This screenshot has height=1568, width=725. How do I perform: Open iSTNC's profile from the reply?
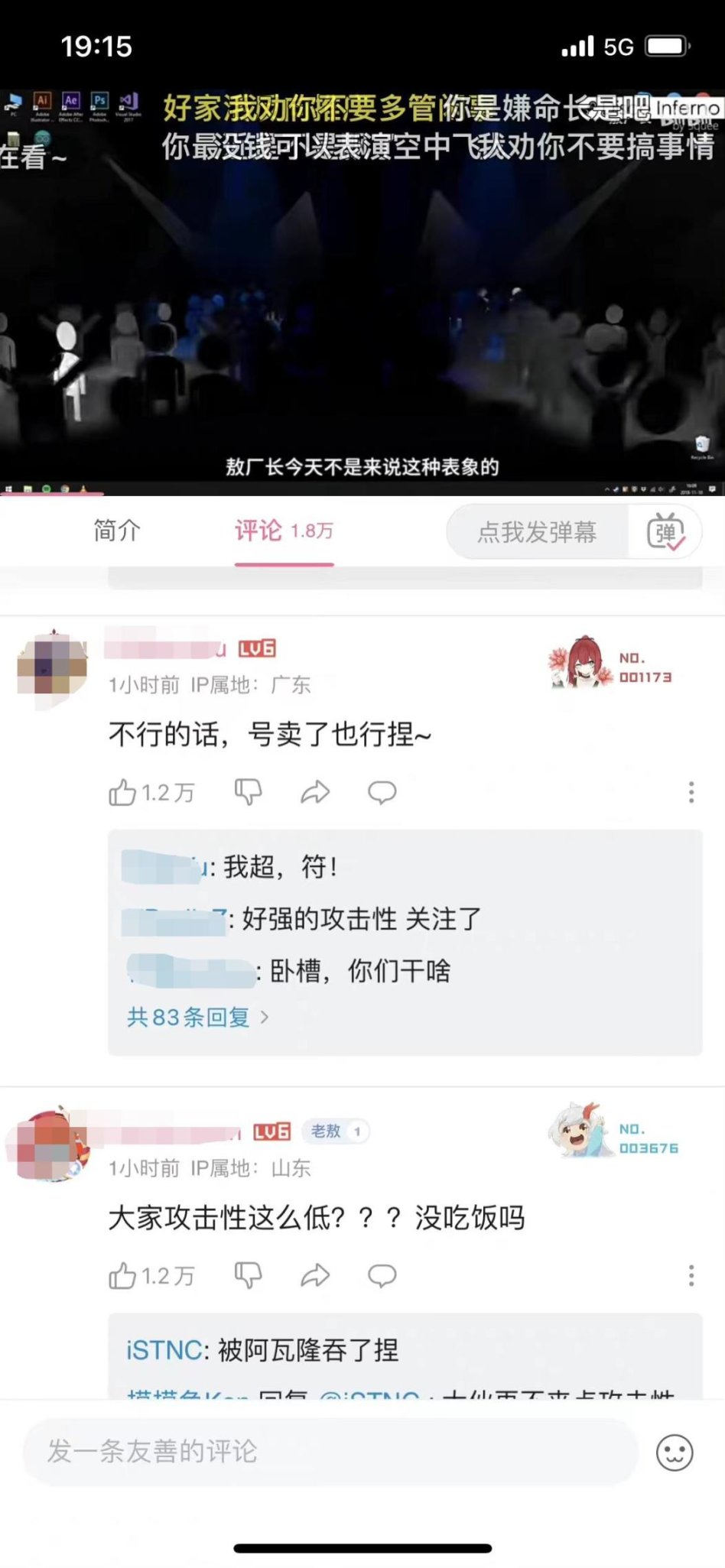[x=164, y=1351]
